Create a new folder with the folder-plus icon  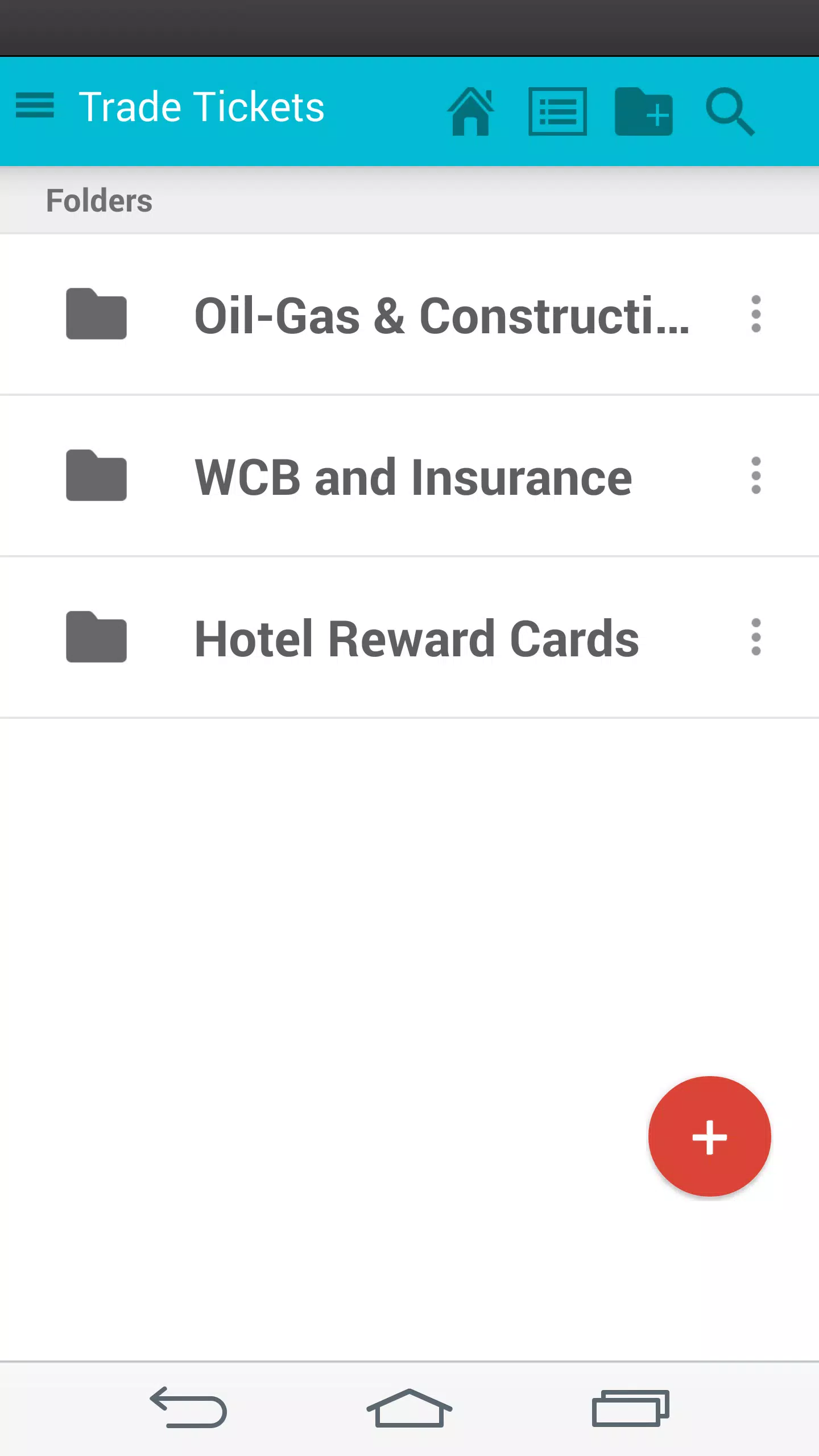644,111
